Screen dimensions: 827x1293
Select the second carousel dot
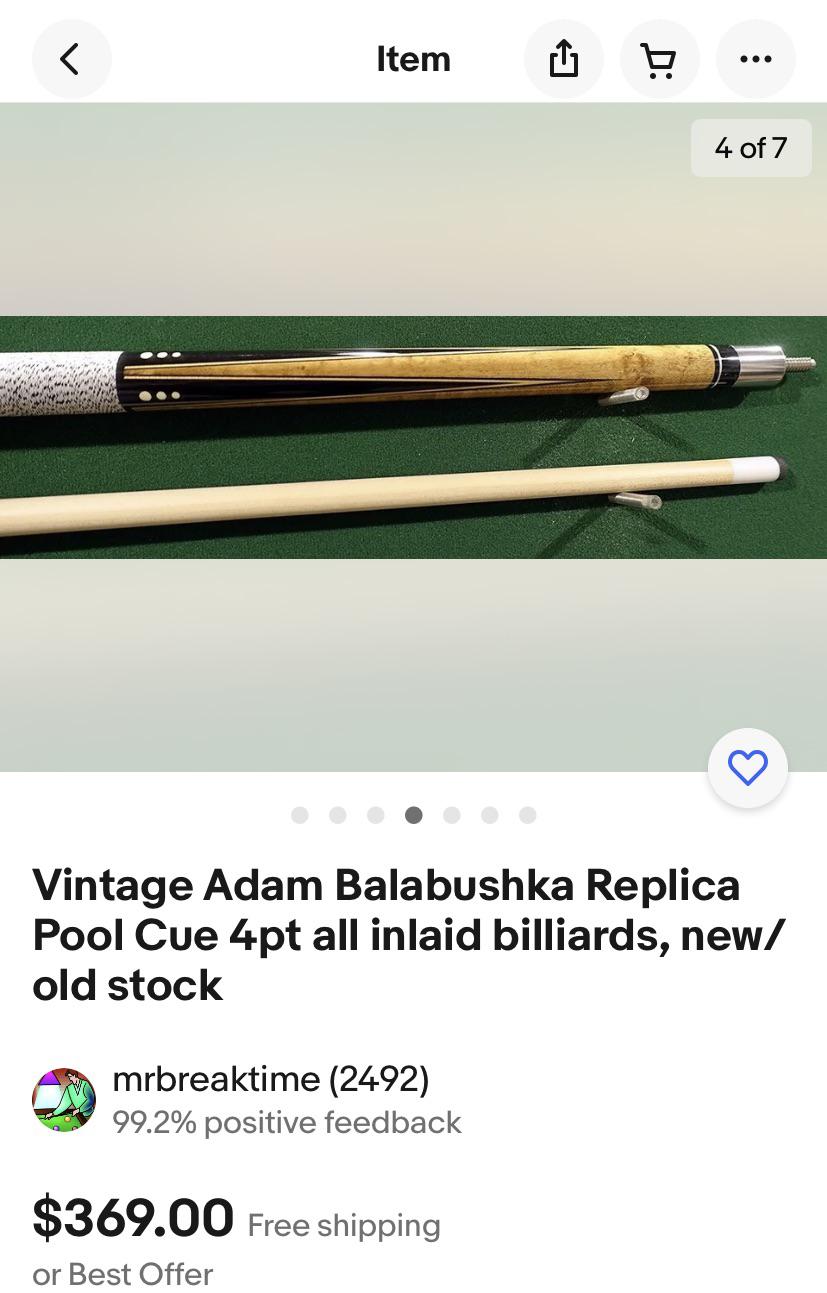point(337,815)
